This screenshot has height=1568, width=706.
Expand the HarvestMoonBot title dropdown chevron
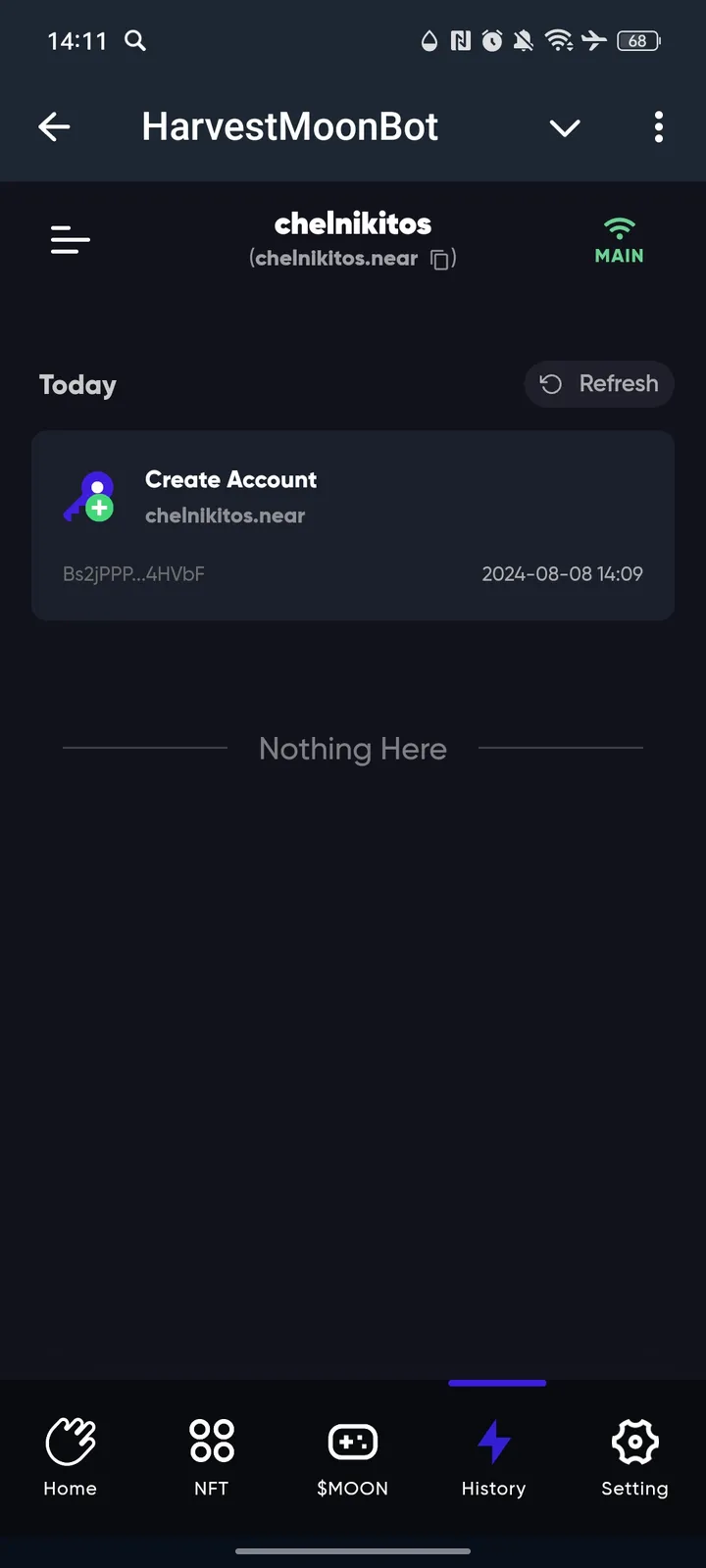coord(565,127)
